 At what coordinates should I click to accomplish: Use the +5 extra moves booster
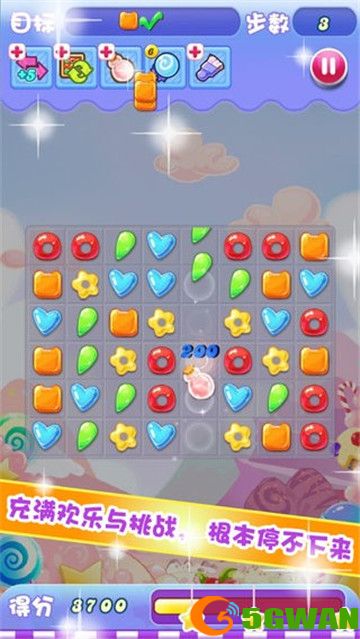pyautogui.click(x=31, y=67)
